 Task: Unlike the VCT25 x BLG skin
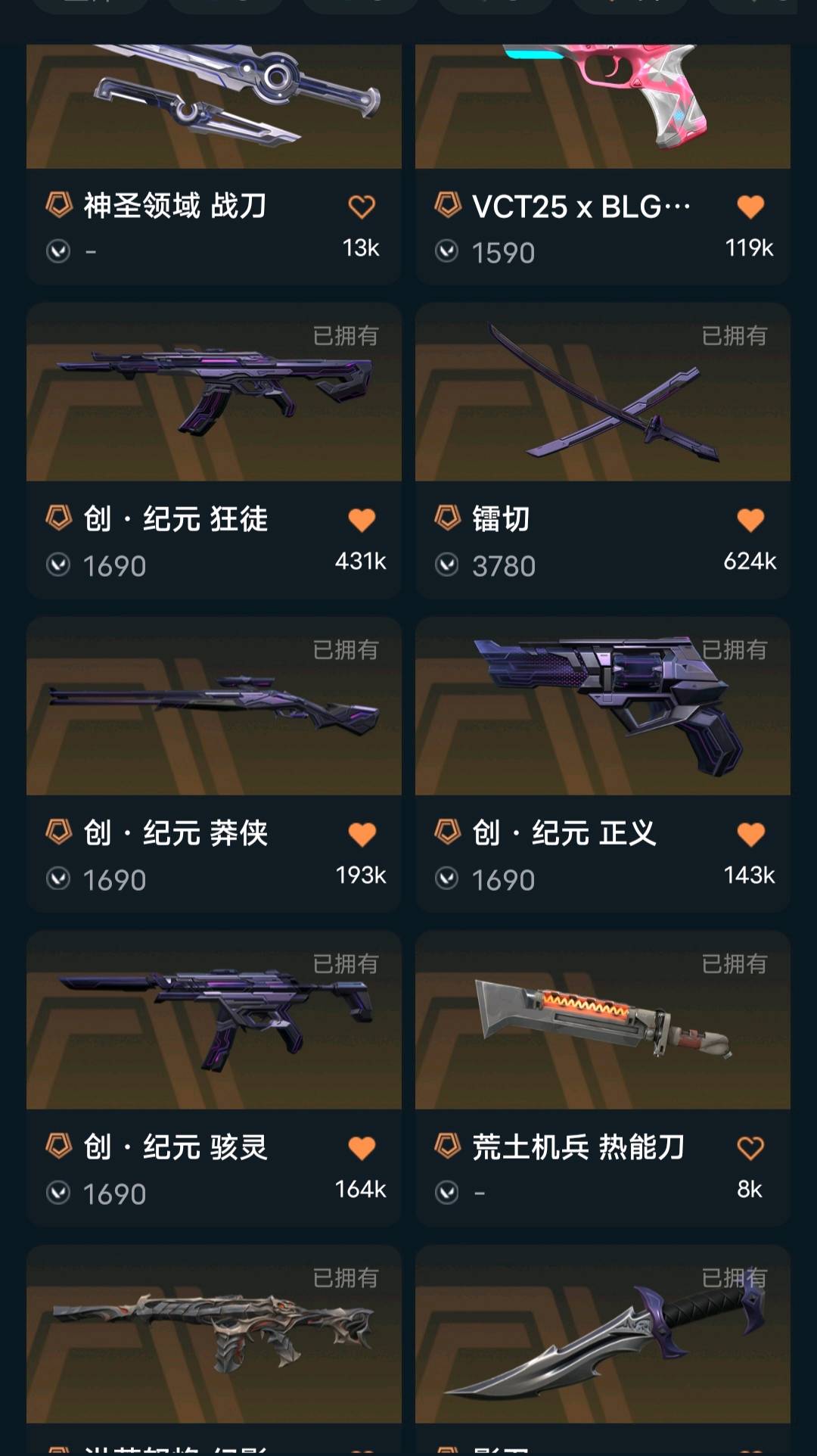point(750,207)
